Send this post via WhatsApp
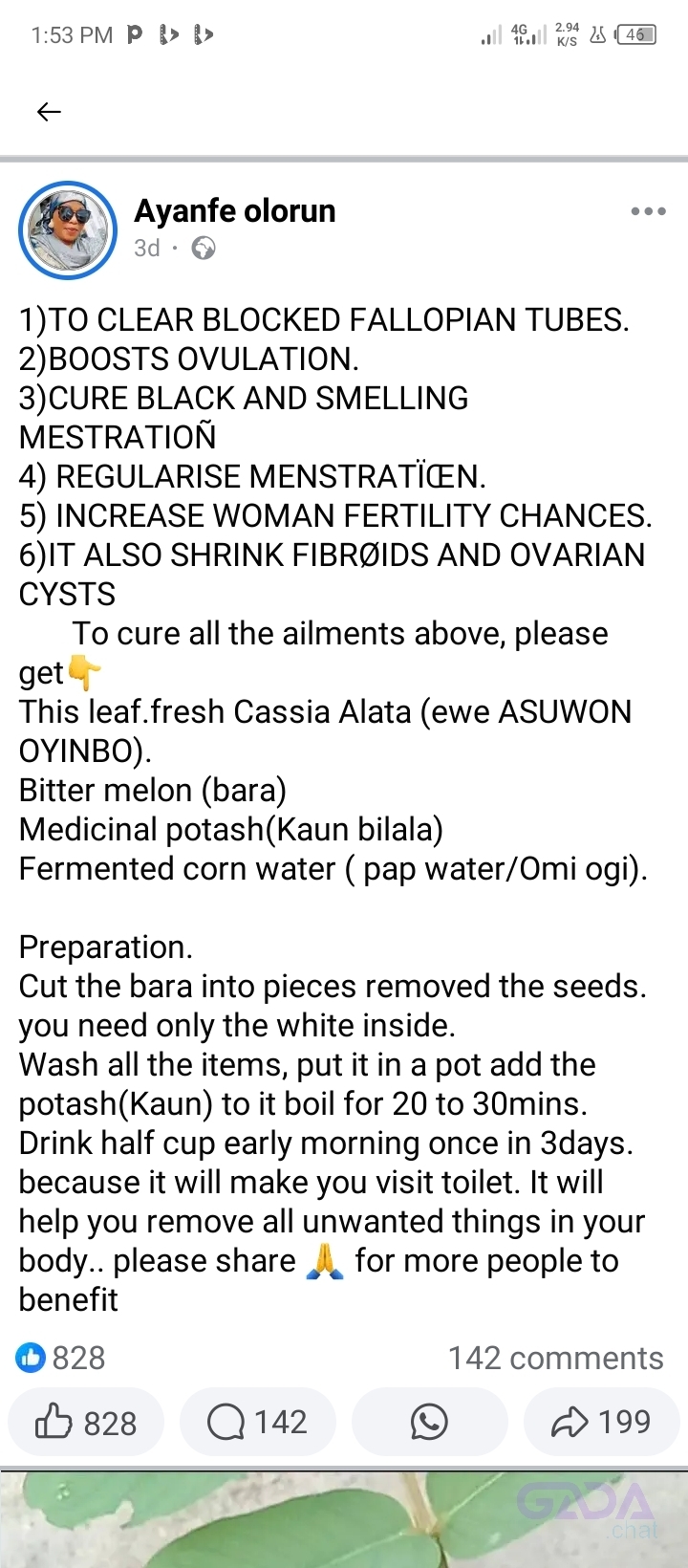Image resolution: width=688 pixels, height=1568 pixels. click(429, 1423)
